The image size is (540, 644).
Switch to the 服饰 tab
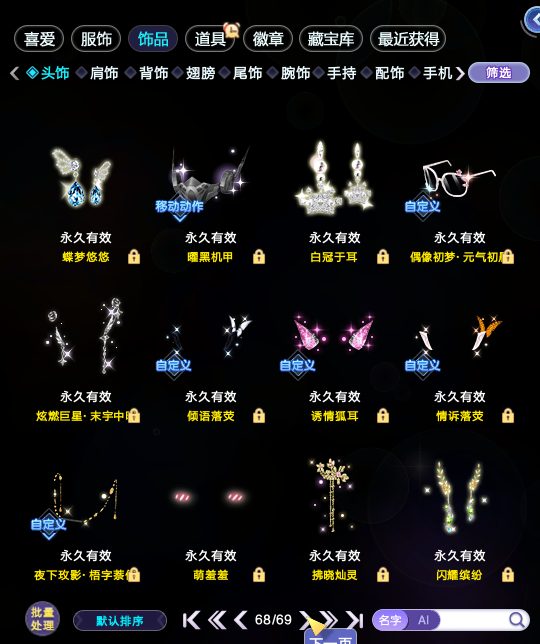pos(96,39)
